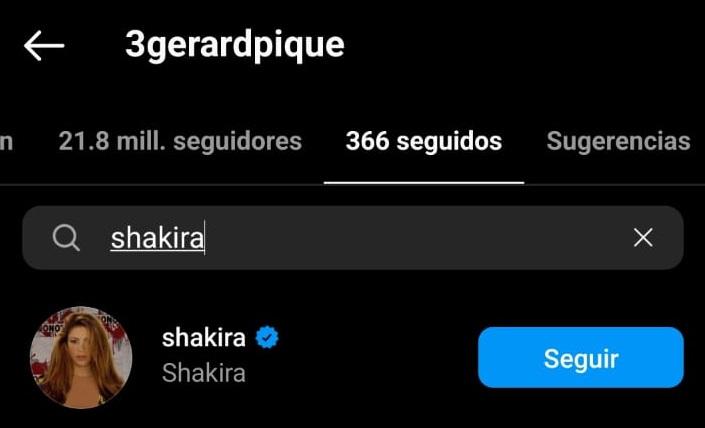Open the shakira profile result
Image resolution: width=705 pixels, height=428 pixels.
205,356
